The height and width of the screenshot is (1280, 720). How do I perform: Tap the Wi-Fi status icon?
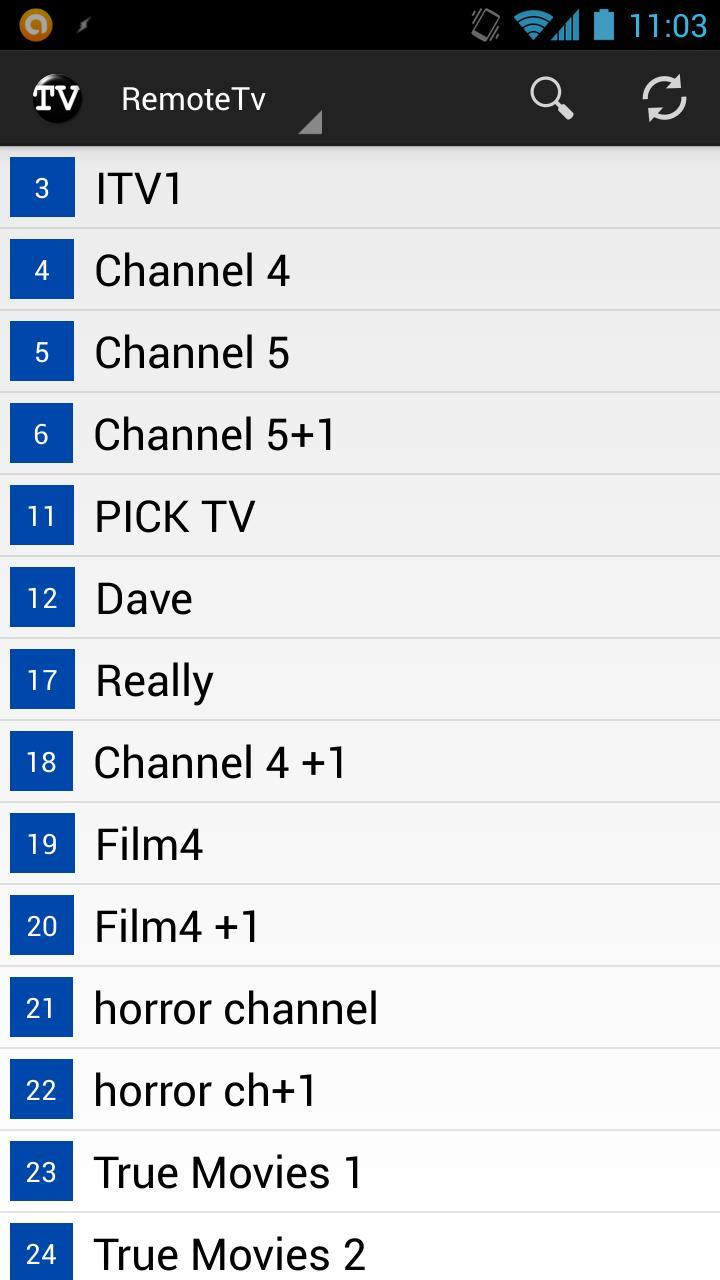tap(528, 22)
